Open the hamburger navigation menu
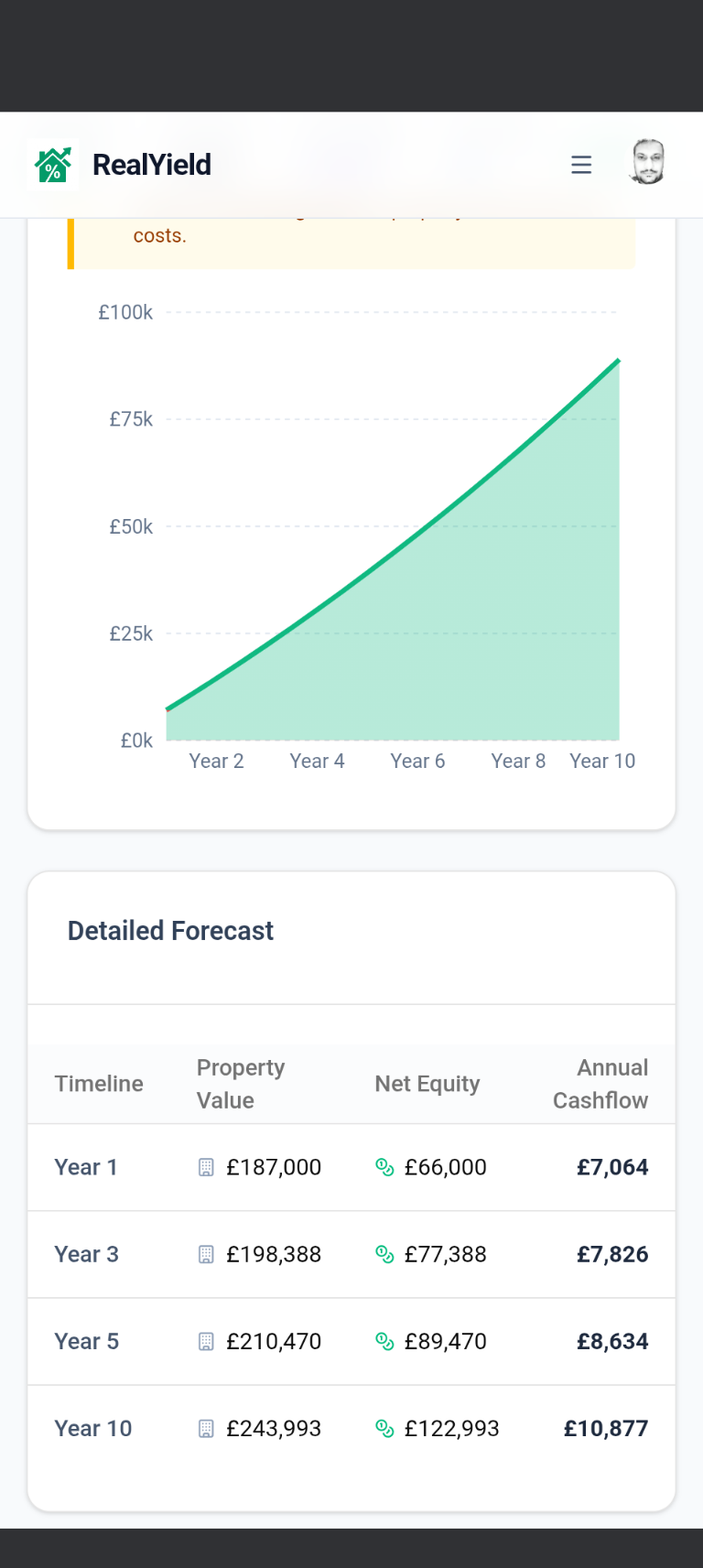The height and width of the screenshot is (1568, 703). tap(581, 165)
